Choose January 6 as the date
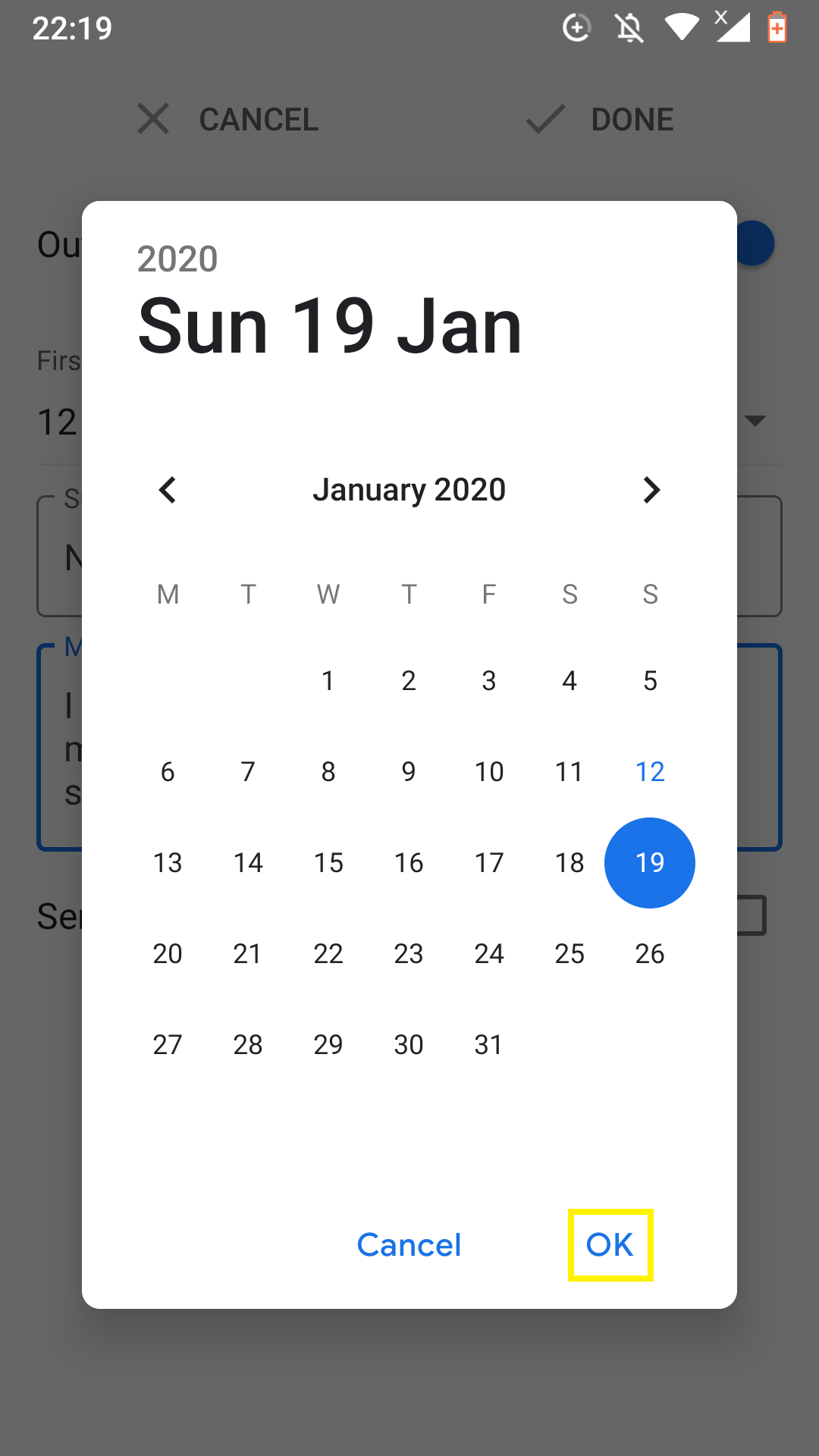The width and height of the screenshot is (819, 1456). click(x=168, y=772)
